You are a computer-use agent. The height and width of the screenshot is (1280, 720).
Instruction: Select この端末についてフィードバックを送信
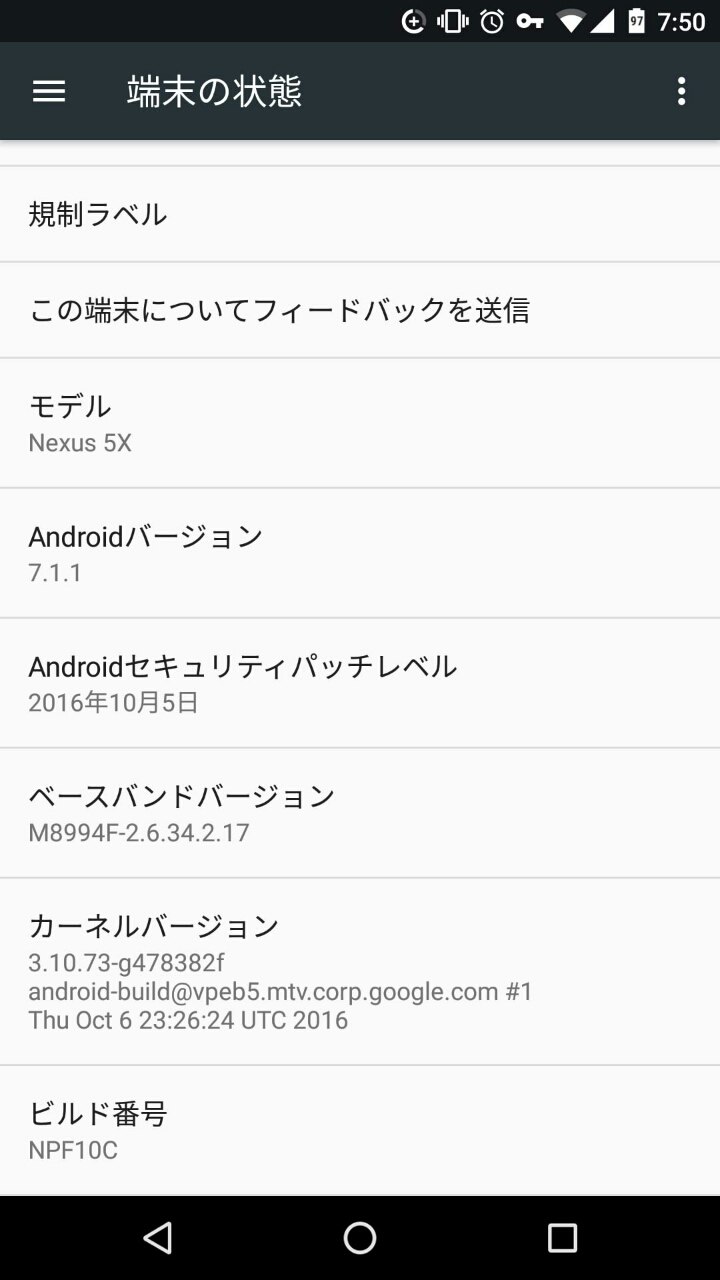tap(360, 310)
